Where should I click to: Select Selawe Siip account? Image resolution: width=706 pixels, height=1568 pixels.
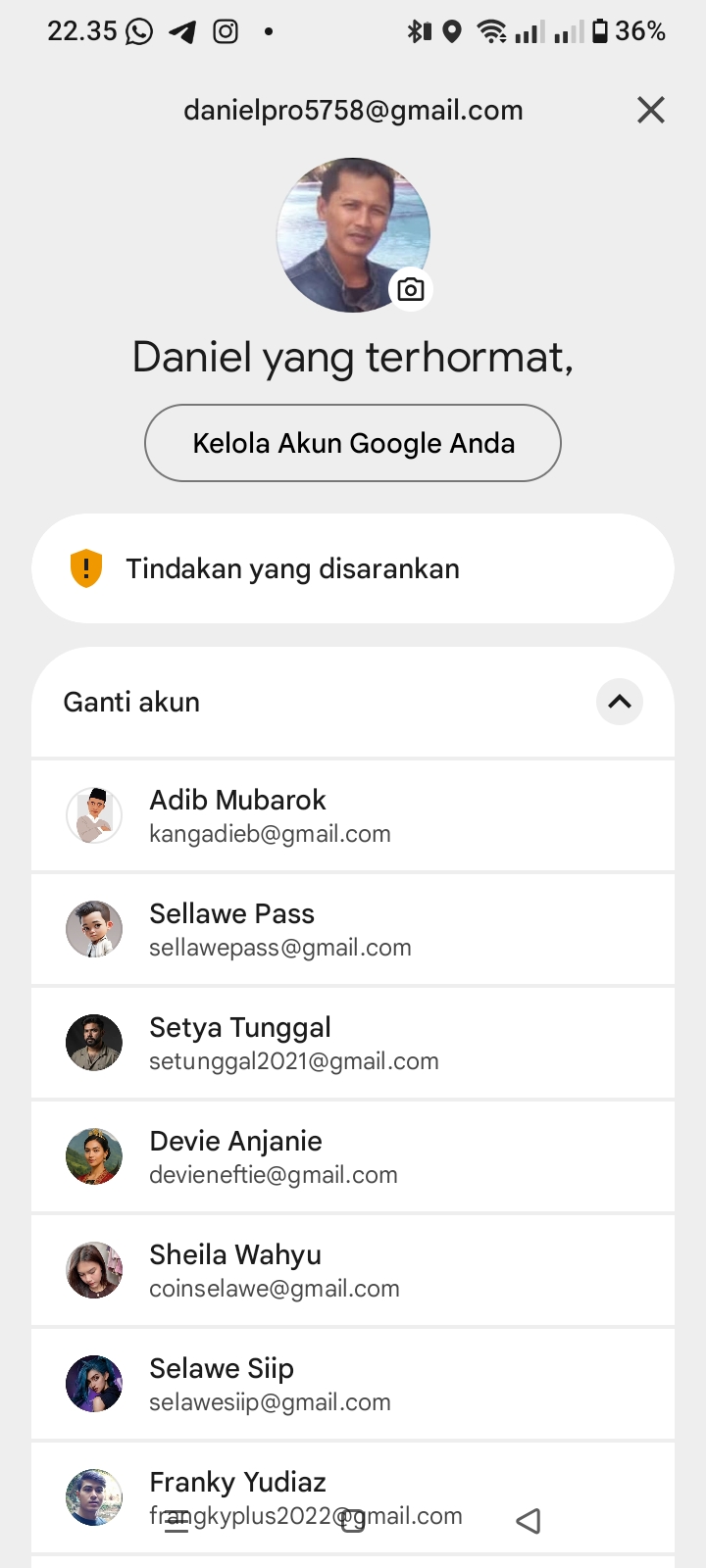click(353, 1384)
